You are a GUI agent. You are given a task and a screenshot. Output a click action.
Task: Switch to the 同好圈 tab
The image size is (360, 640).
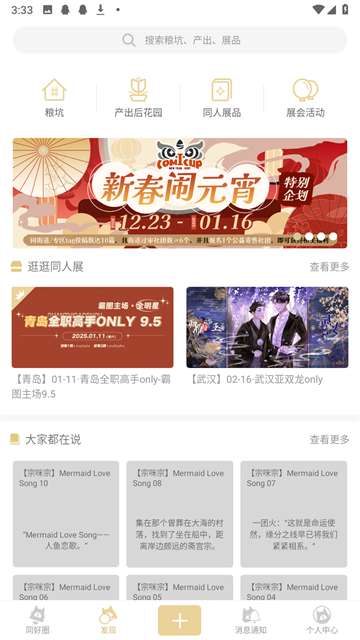37,620
